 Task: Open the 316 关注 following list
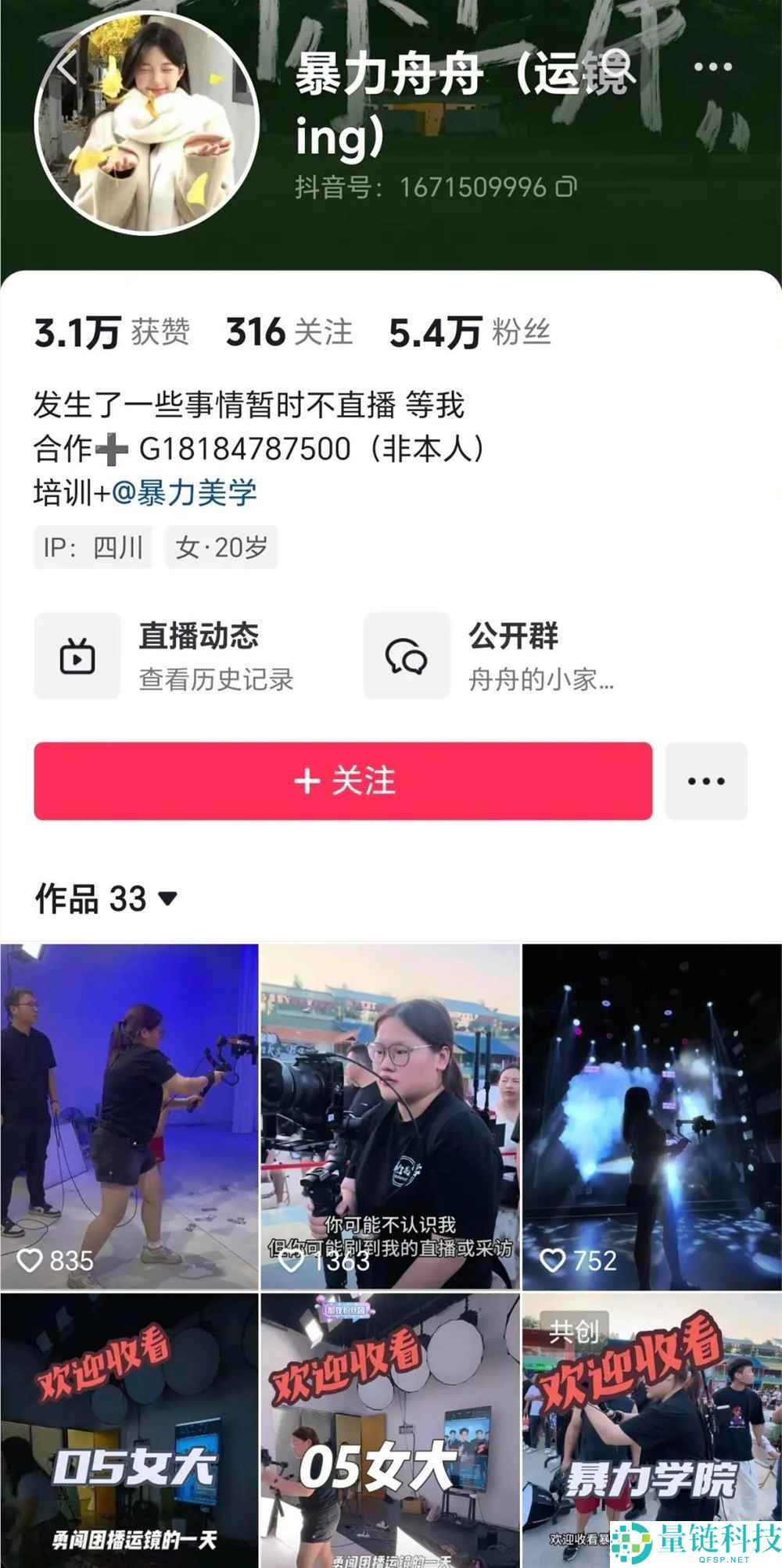pos(289,332)
